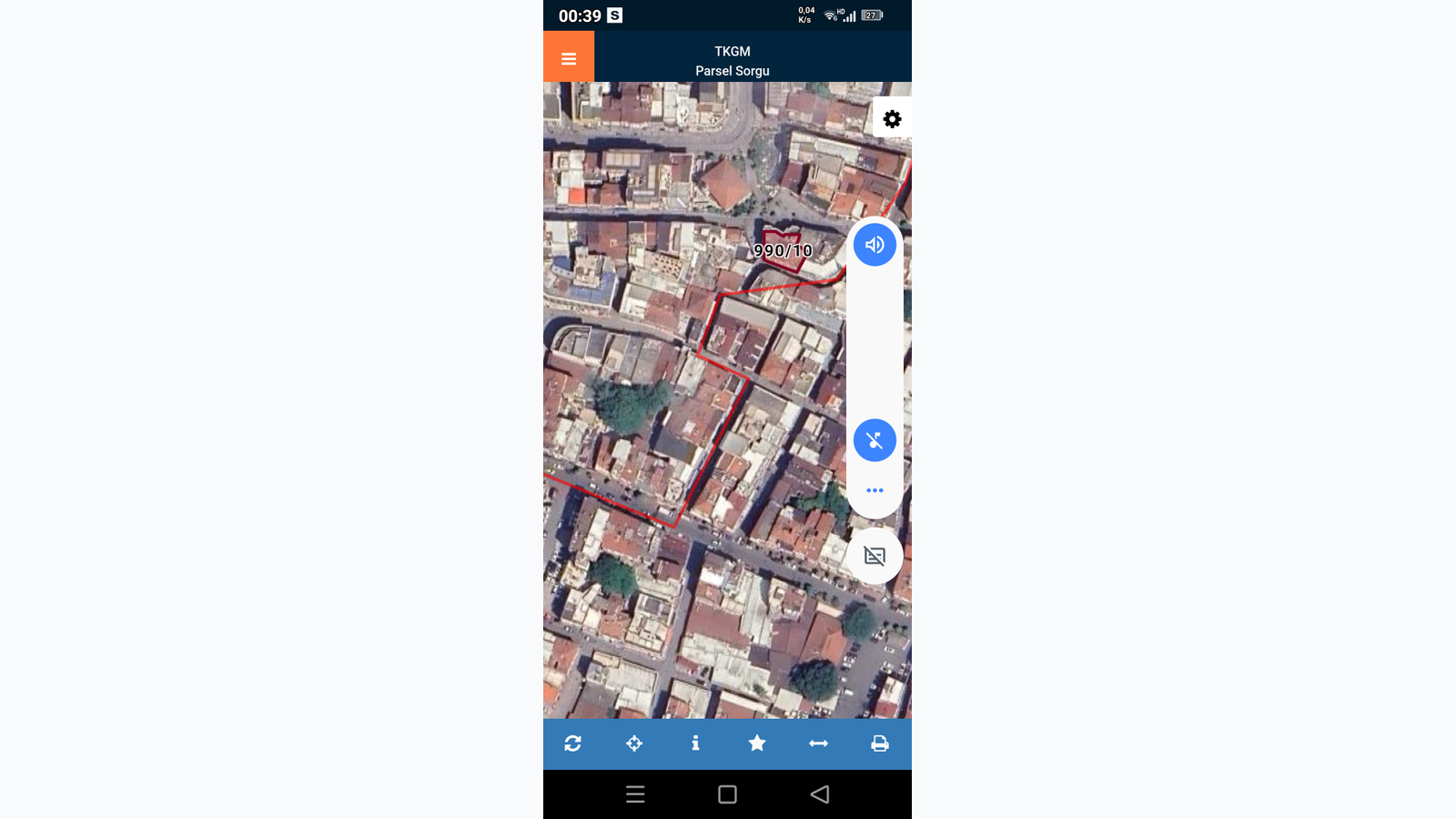The image size is (1456, 819).
Task: Select the 990/10 parcel on the map
Action: [x=783, y=250]
